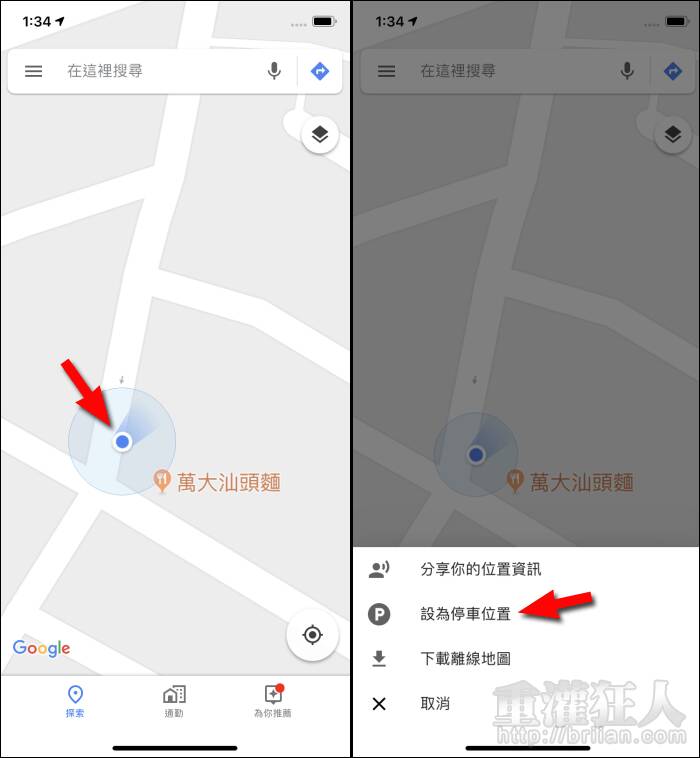Recenter map with my-location button
The image size is (700, 758).
[x=313, y=635]
